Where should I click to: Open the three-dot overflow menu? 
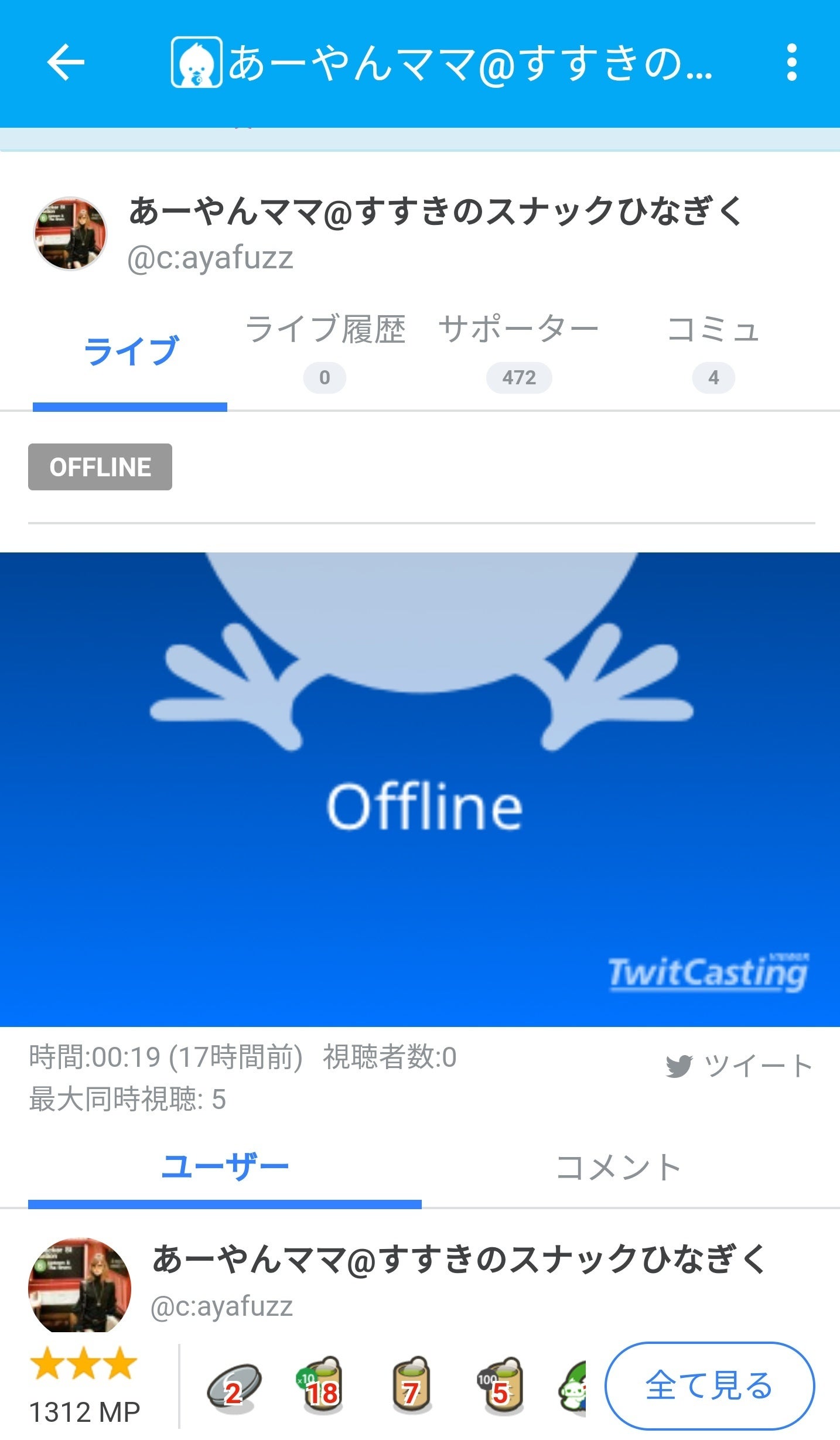click(791, 62)
